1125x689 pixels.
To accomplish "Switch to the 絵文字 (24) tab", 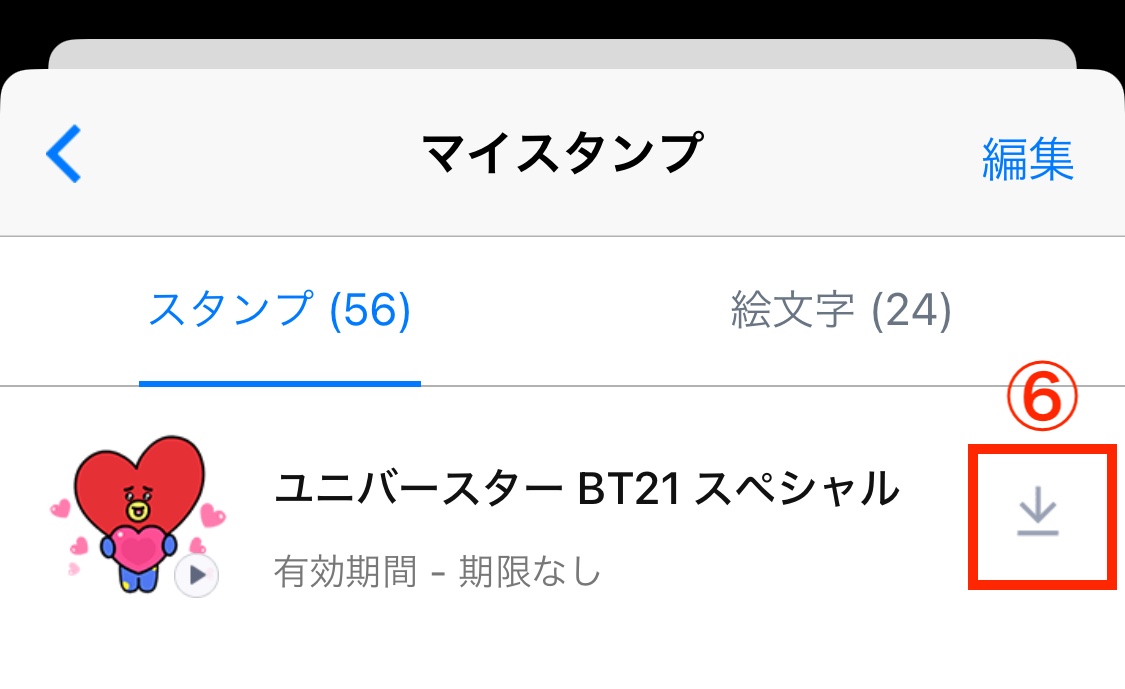I will click(x=840, y=312).
